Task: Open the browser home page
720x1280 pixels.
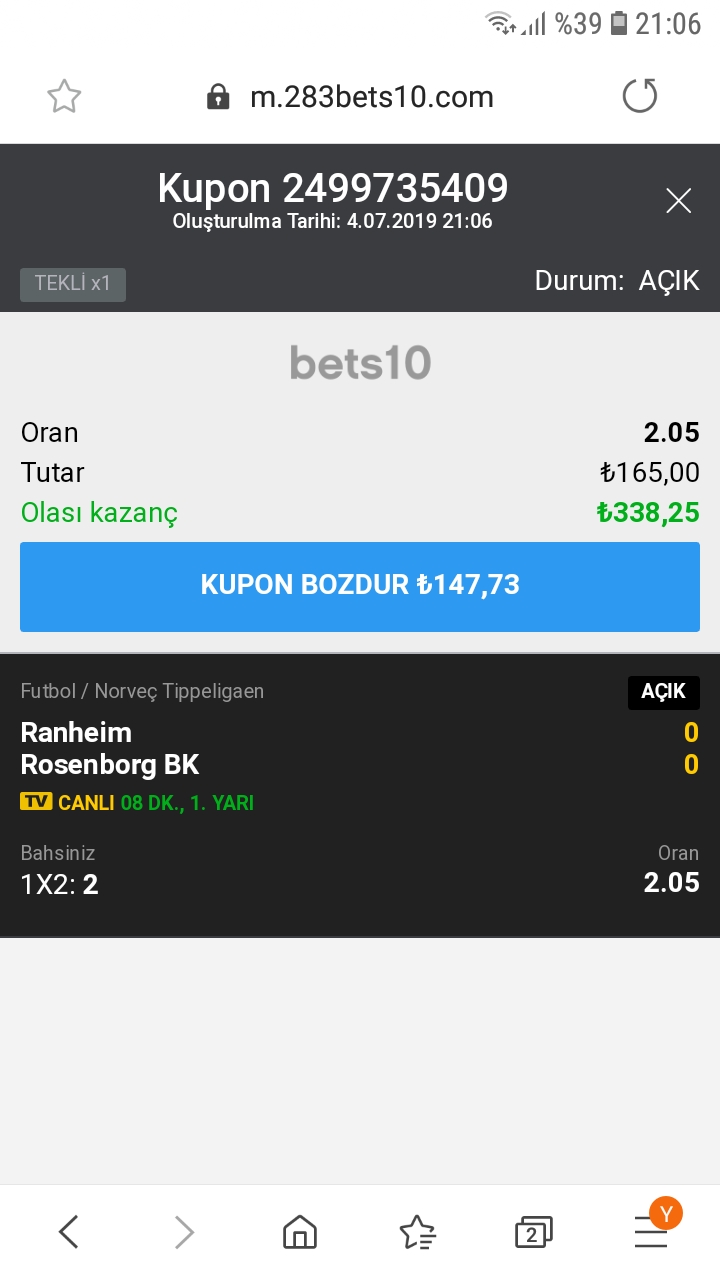Action: [300, 1232]
